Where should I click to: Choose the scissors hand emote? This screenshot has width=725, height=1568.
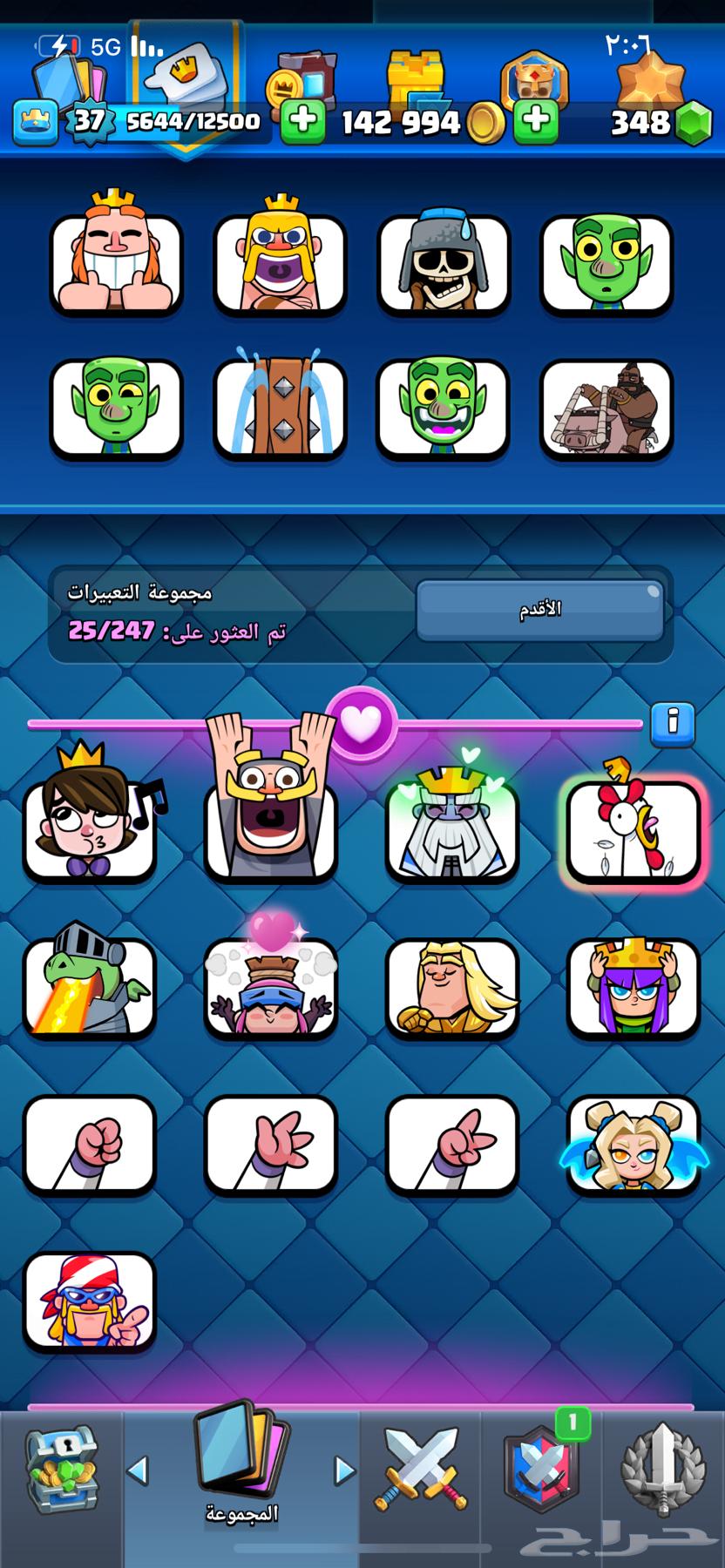point(451,1143)
